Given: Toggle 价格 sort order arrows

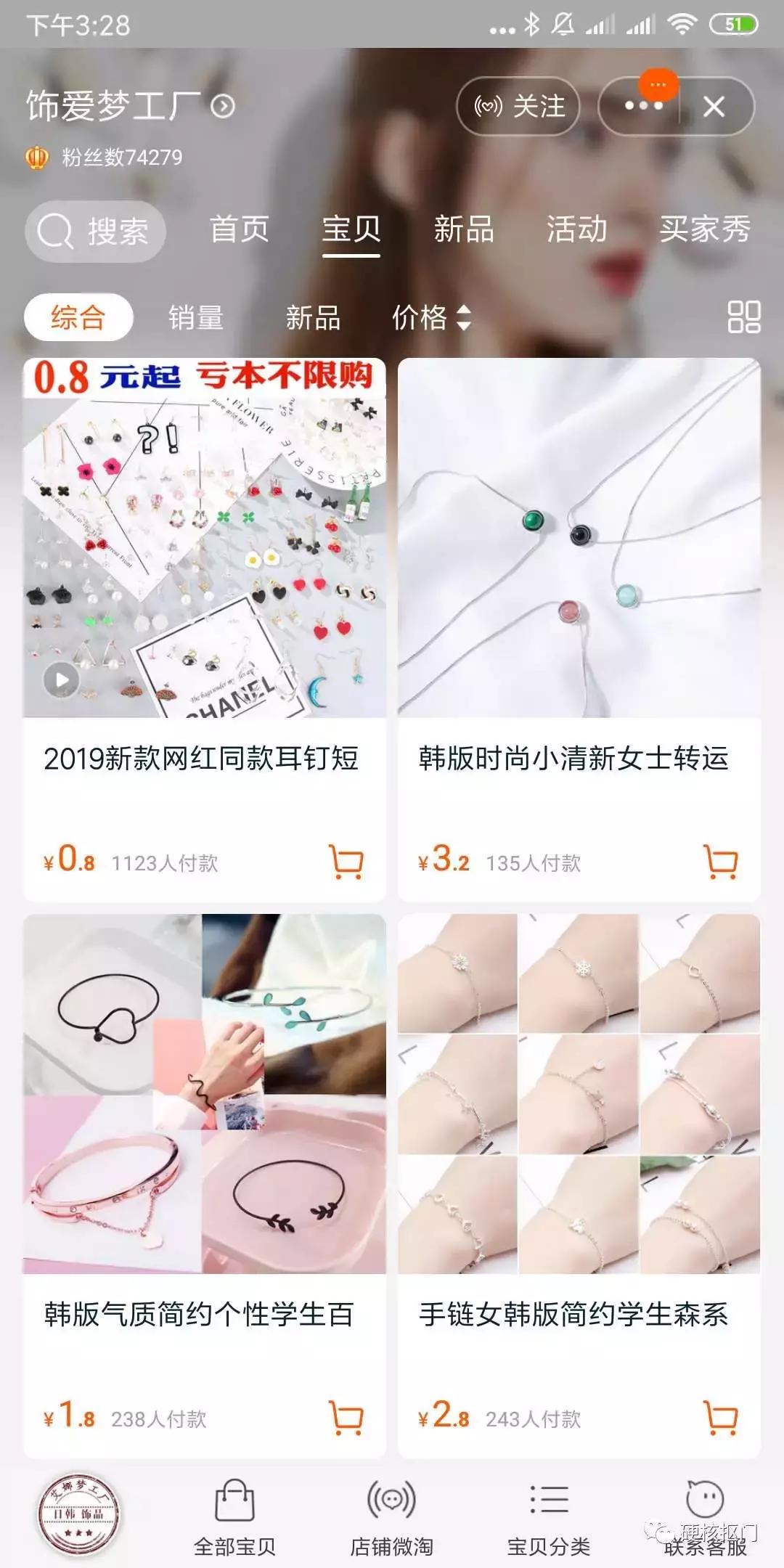Looking at the screenshot, I should coord(430,317).
